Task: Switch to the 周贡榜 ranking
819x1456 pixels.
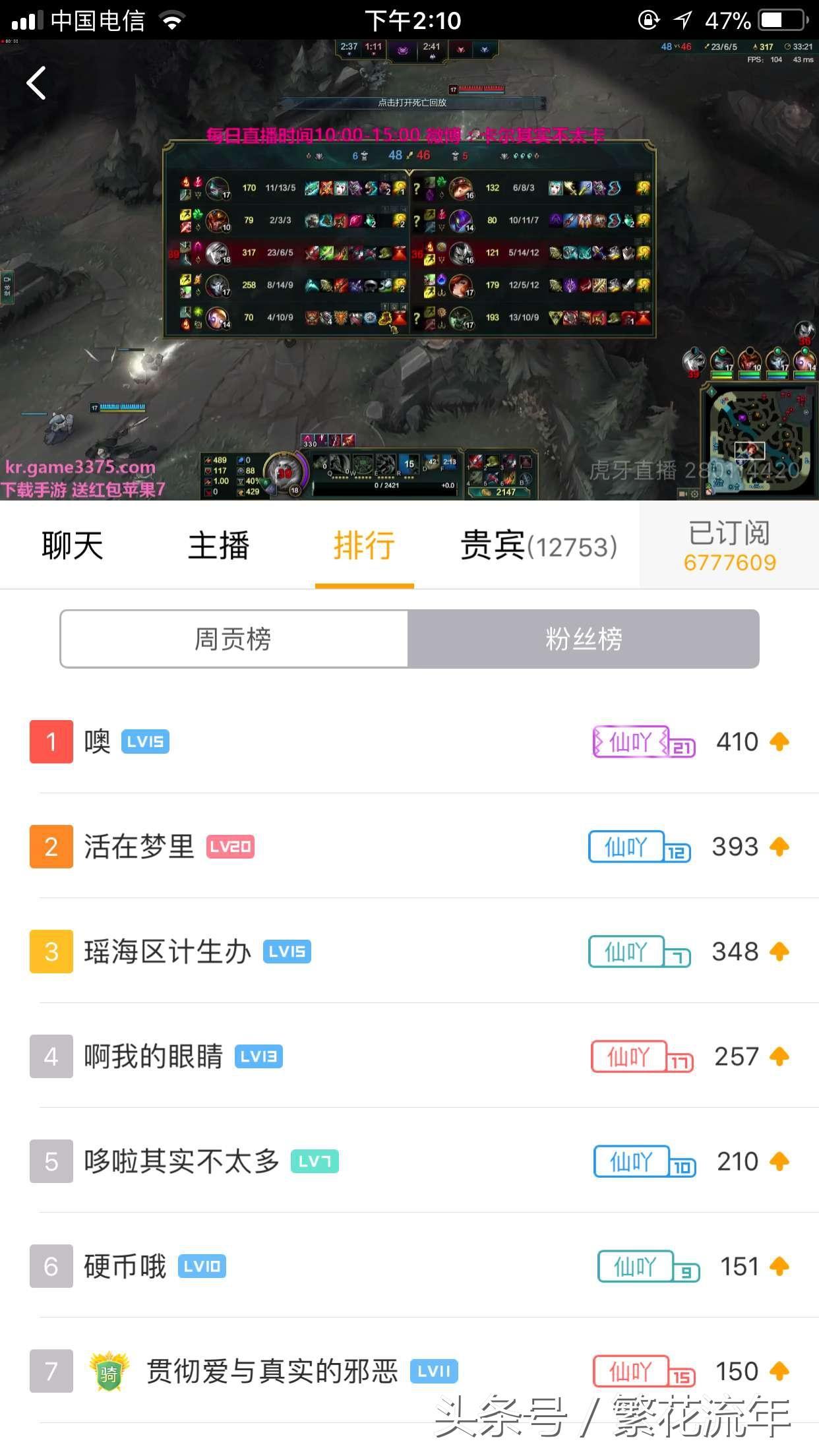Action: coord(233,639)
